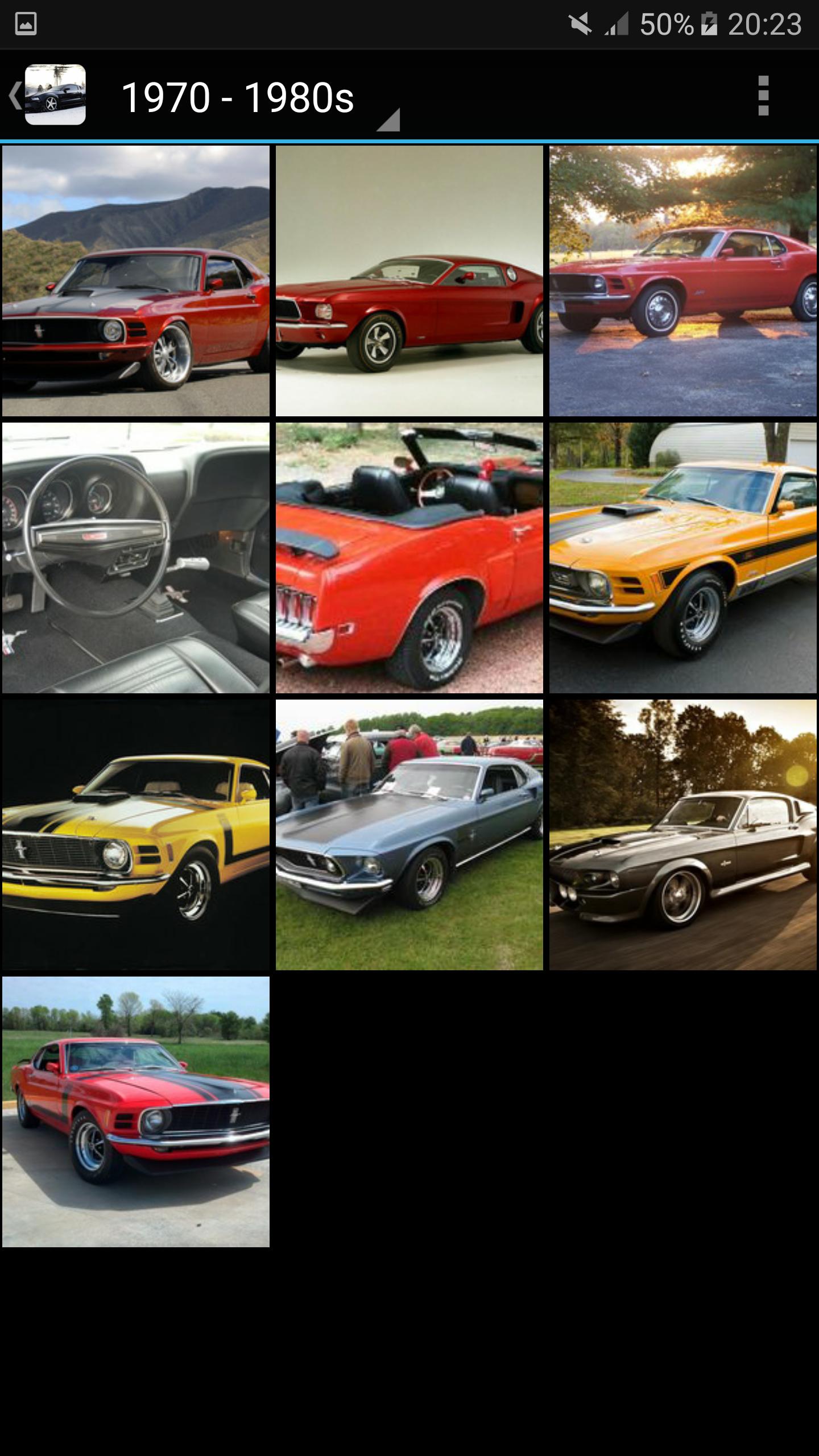Open the blue Mustang at car show
The image size is (819, 1456).
click(409, 834)
